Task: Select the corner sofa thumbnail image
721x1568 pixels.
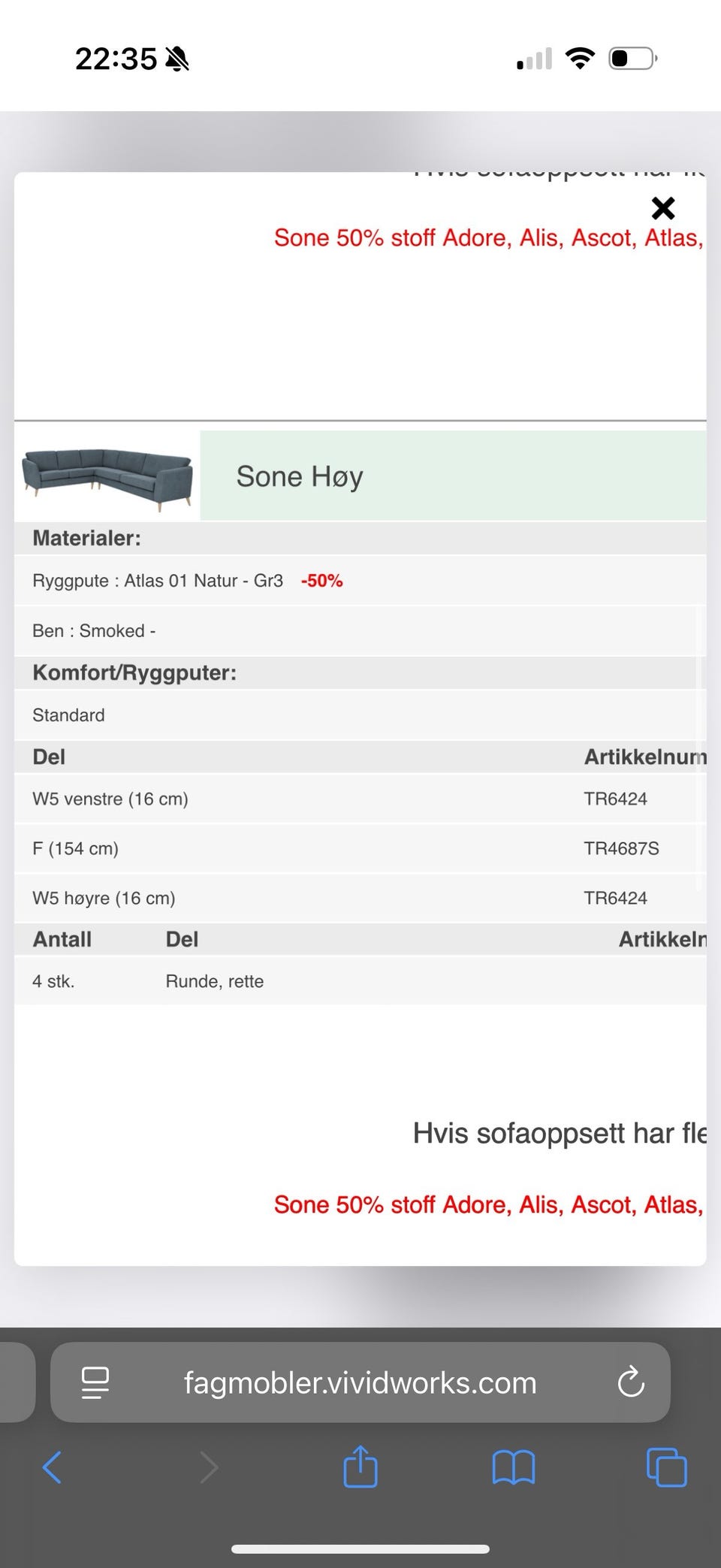Action: click(x=105, y=475)
